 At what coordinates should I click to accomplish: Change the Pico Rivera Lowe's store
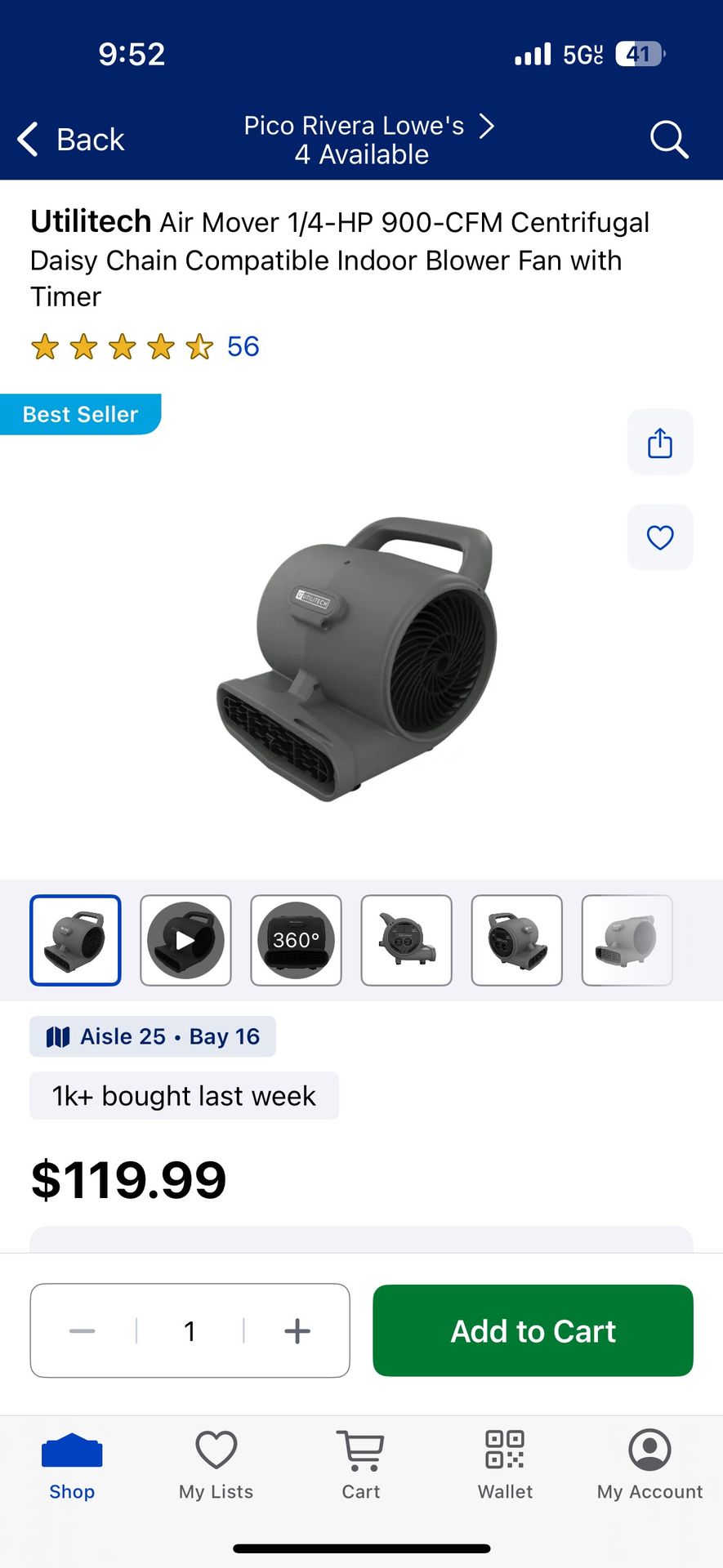pyautogui.click(x=369, y=139)
